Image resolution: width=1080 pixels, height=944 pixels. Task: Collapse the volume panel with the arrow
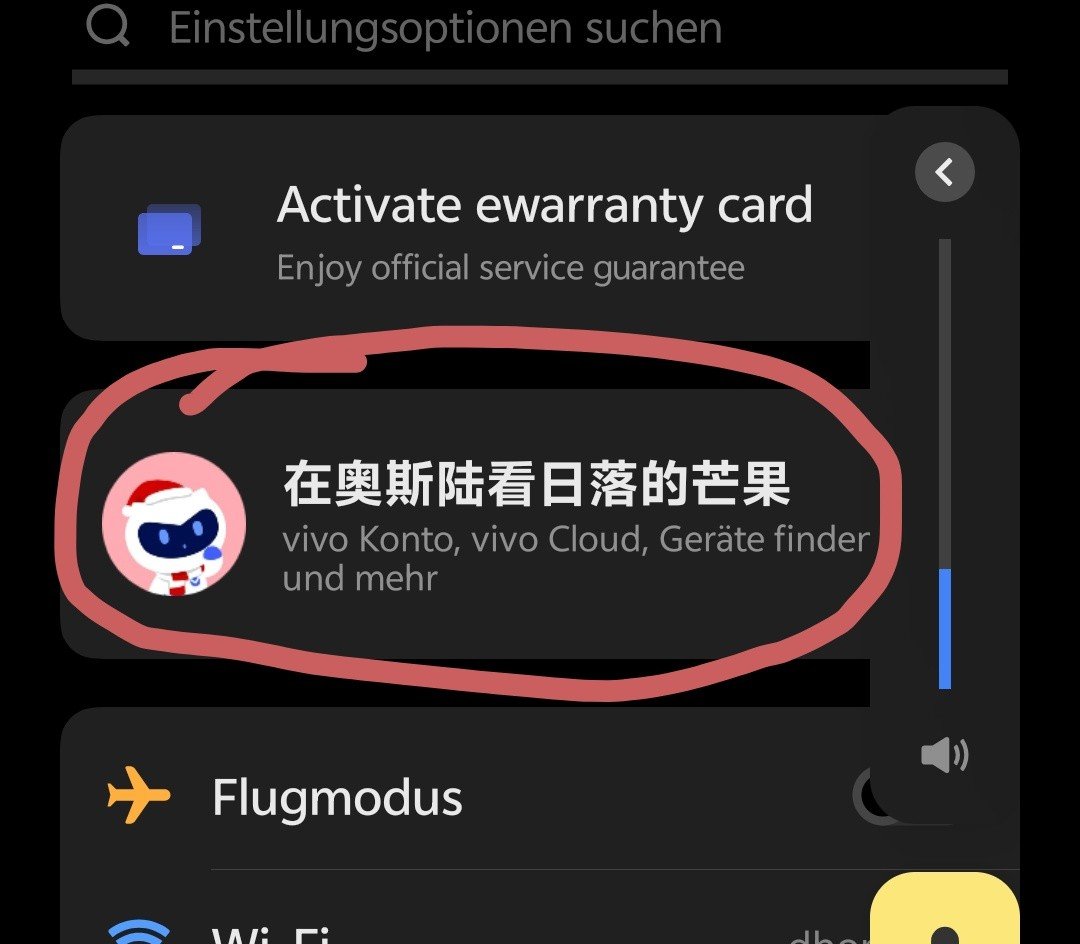point(944,173)
